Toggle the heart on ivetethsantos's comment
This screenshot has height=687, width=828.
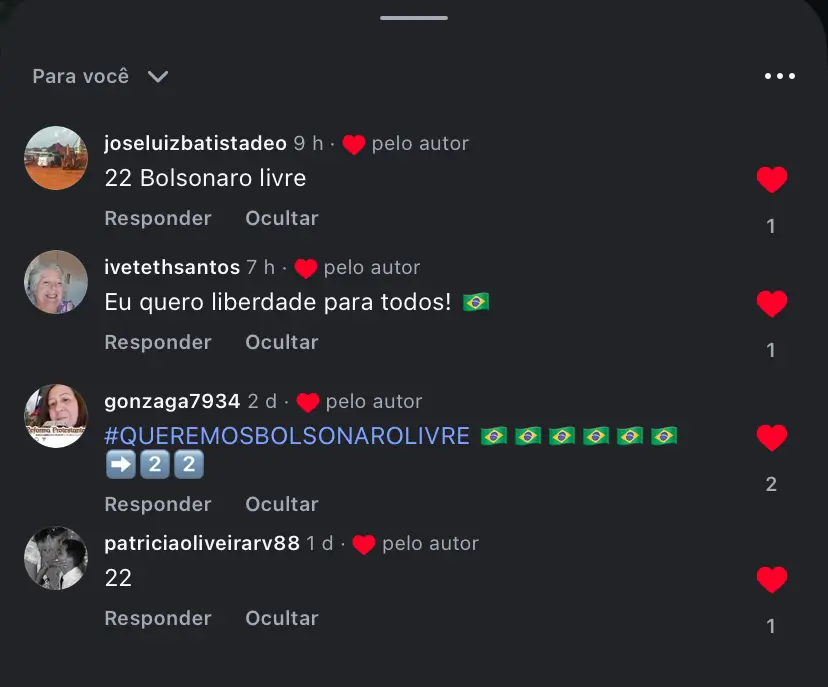click(771, 304)
